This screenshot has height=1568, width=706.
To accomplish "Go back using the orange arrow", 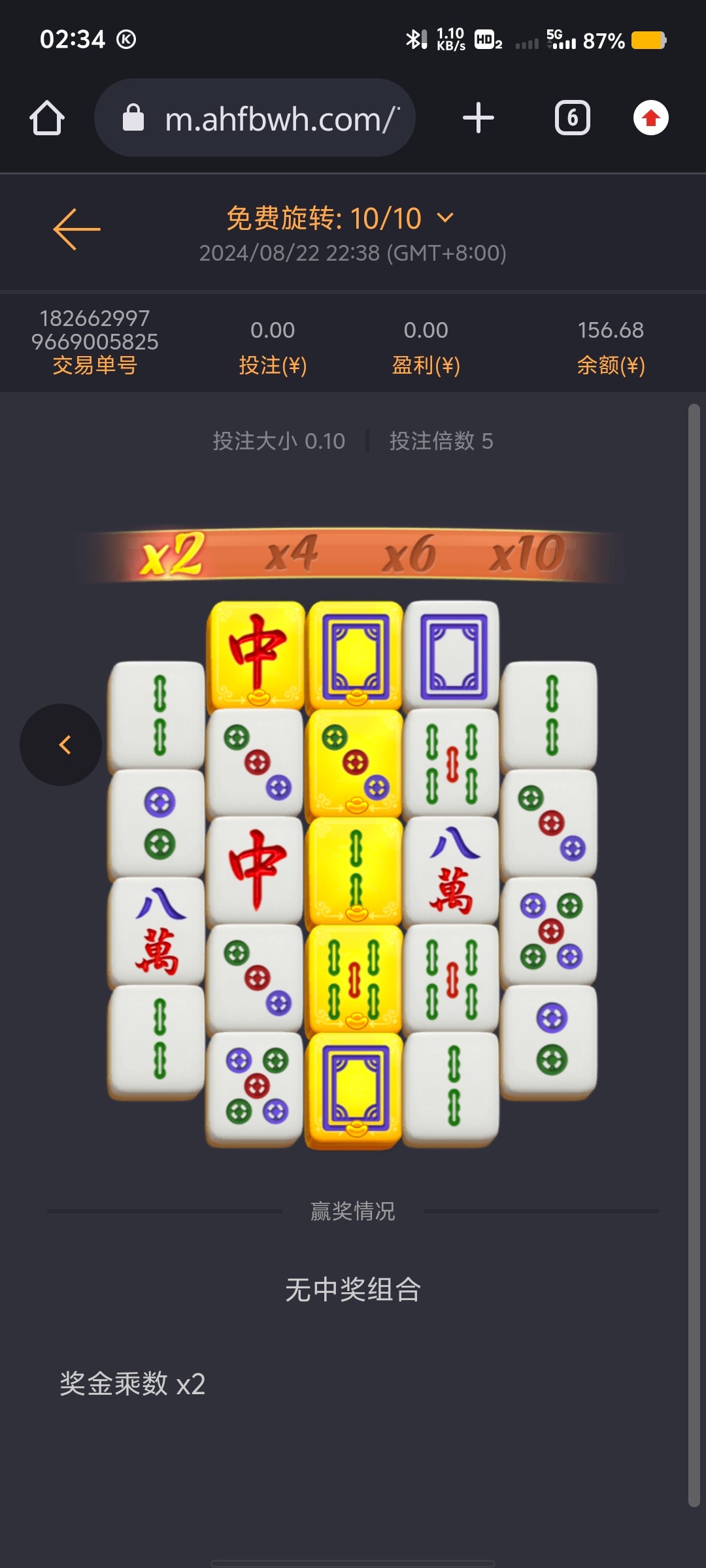I will (76, 229).
